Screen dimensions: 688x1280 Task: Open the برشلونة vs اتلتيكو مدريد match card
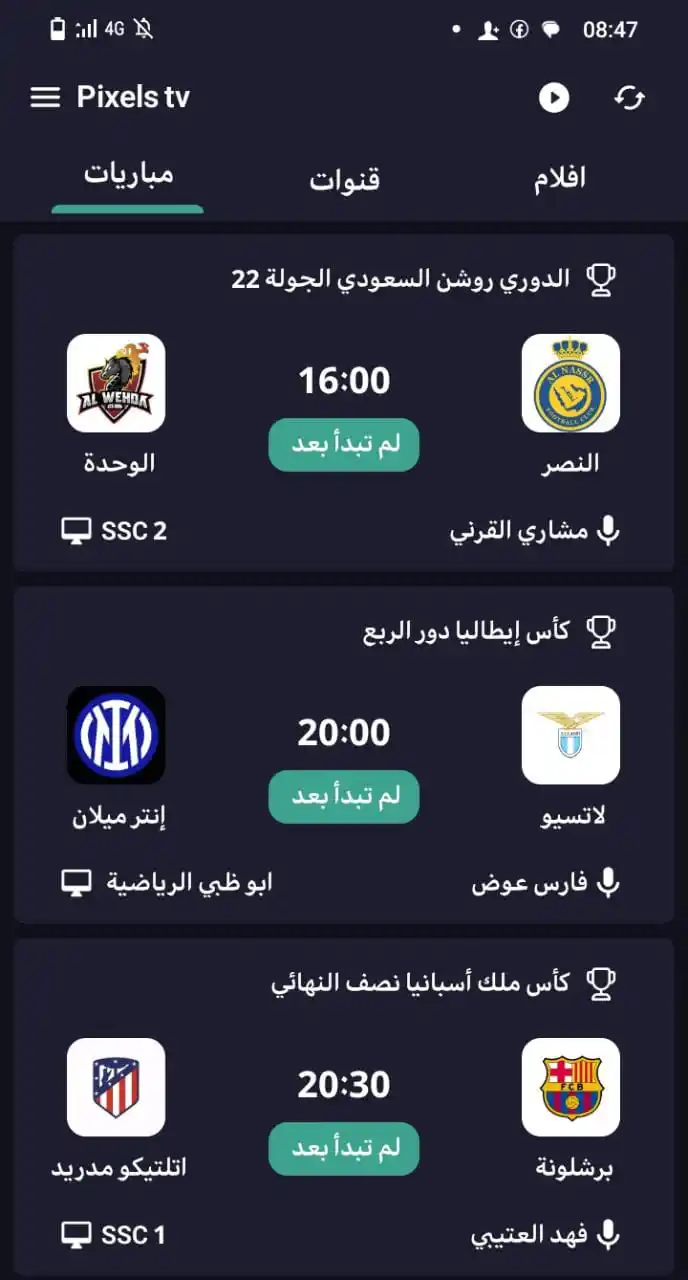click(344, 1108)
